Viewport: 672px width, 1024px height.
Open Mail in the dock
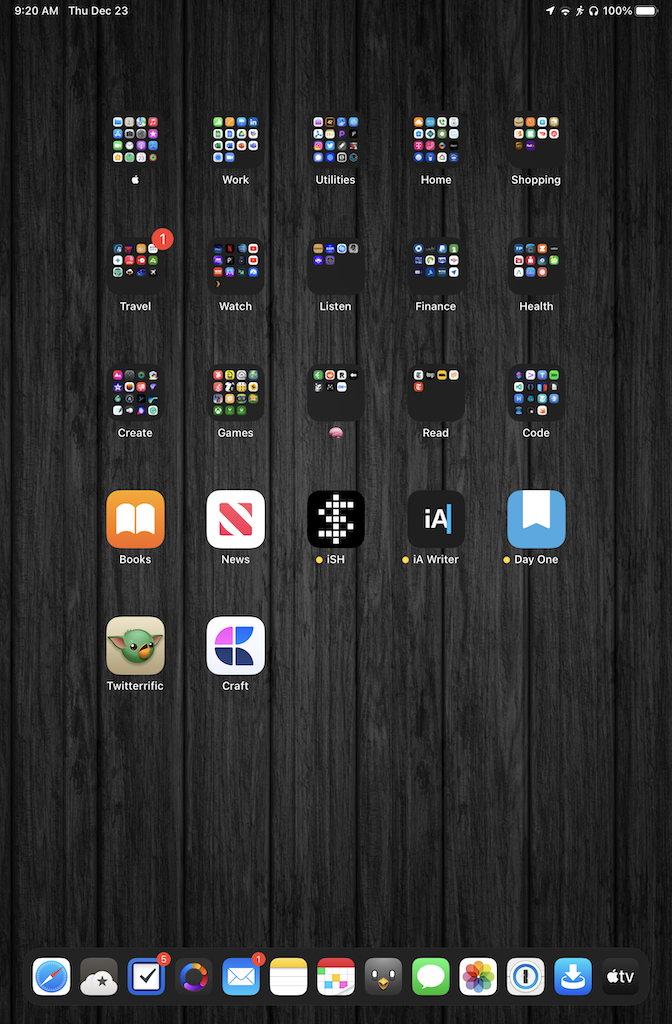point(241,976)
